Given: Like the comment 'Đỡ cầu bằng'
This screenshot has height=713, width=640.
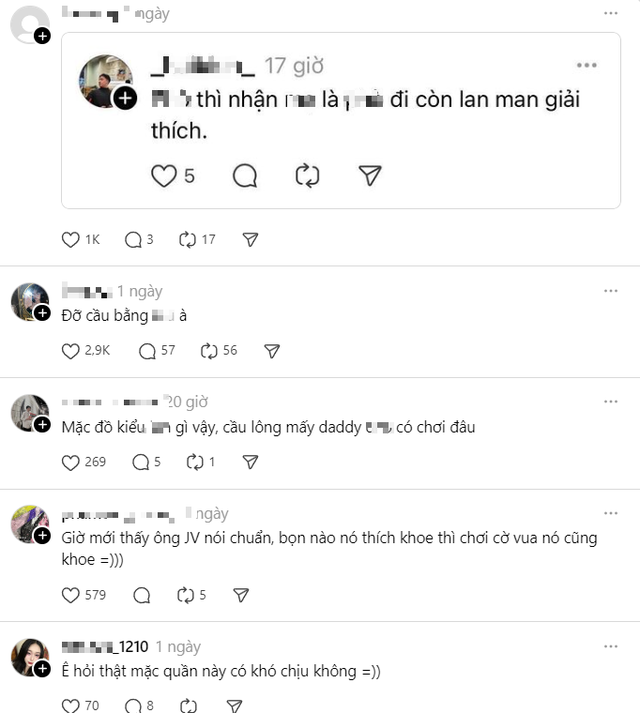Looking at the screenshot, I should tap(71, 351).
